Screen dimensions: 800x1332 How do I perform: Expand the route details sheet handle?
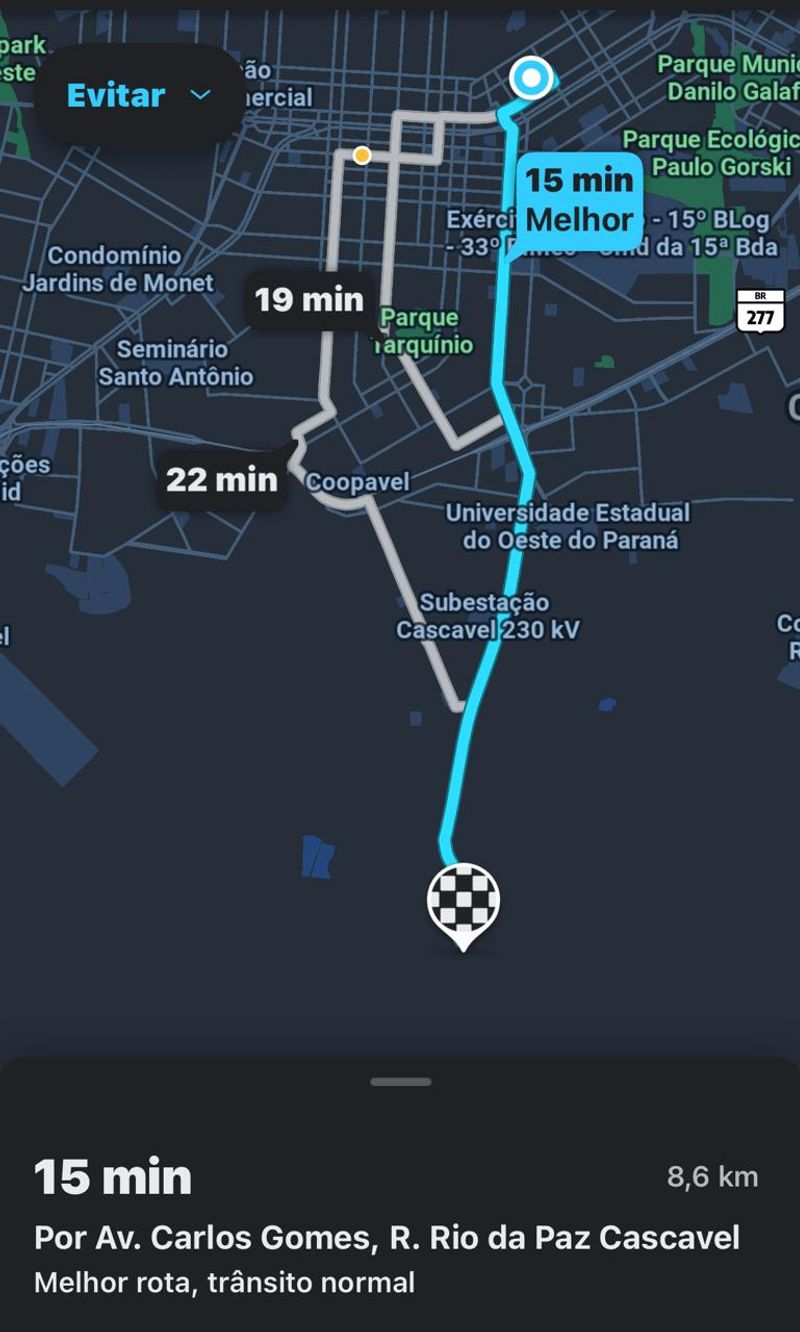coord(400,1082)
